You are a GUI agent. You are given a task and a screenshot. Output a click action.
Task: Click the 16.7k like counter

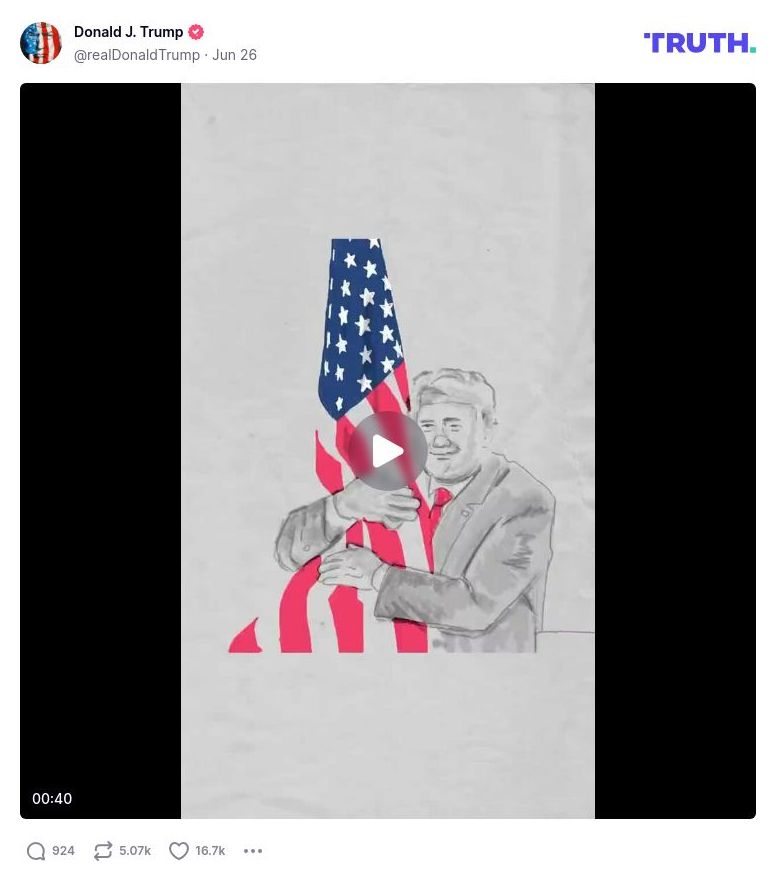click(x=210, y=851)
